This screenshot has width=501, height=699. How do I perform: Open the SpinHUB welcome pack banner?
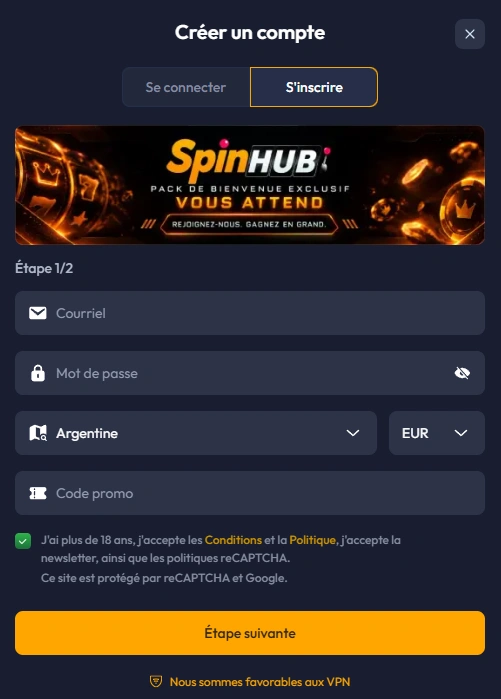pos(250,185)
